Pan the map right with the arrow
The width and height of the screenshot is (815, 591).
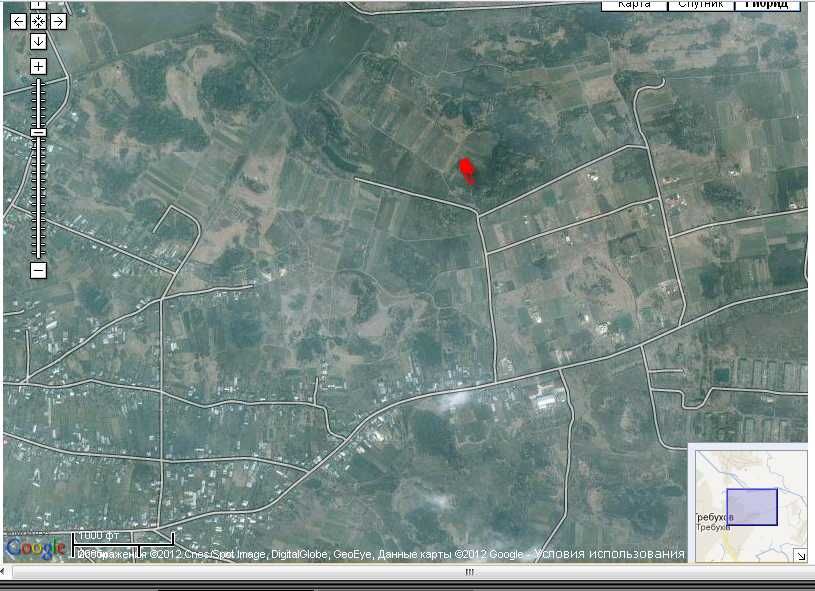[x=58, y=20]
